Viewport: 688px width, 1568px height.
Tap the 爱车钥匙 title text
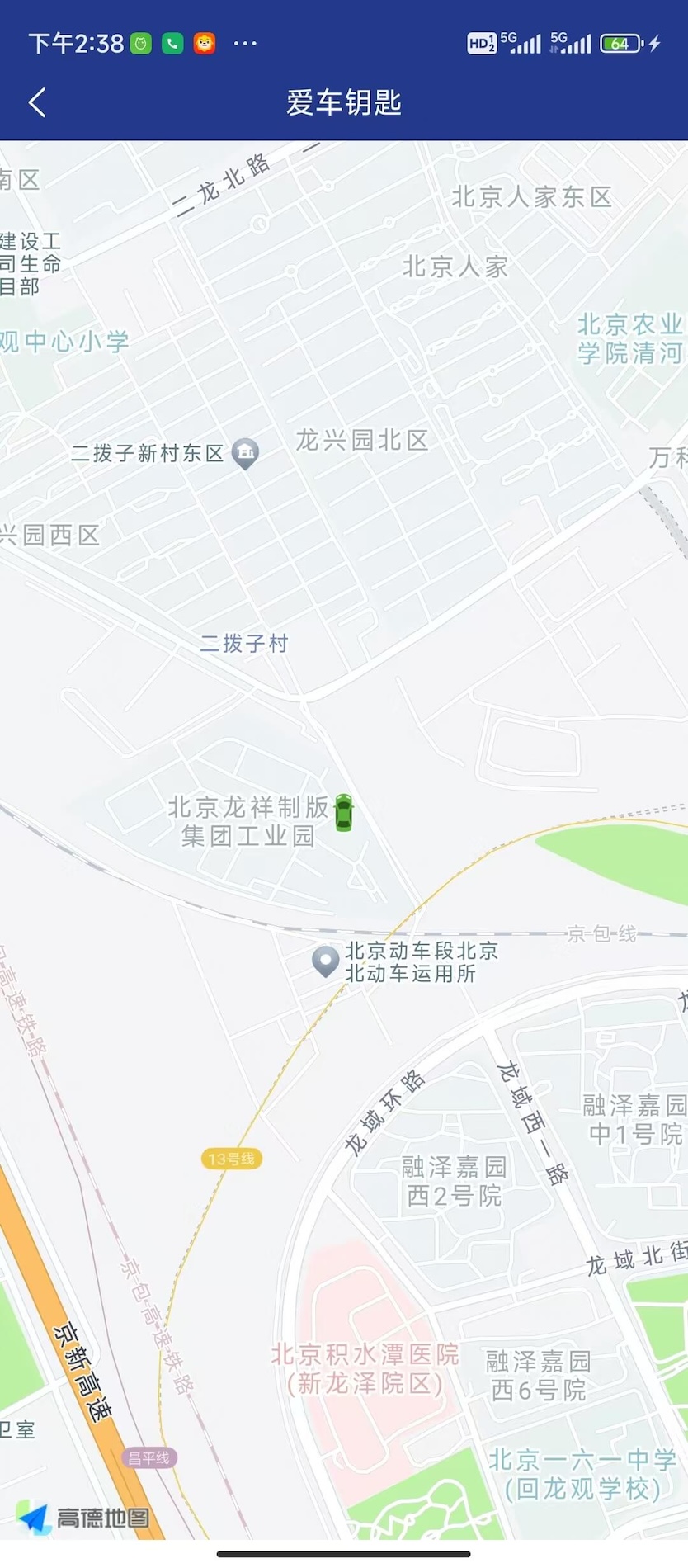(x=343, y=103)
